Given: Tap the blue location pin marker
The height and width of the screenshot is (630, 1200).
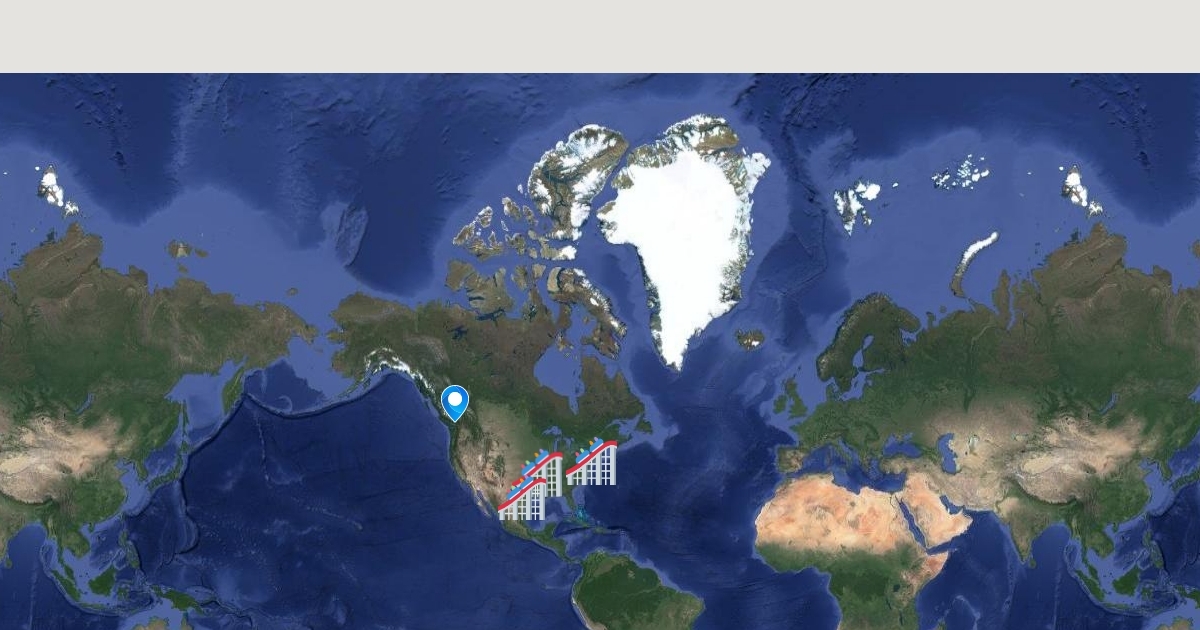Looking at the screenshot, I should tap(455, 402).
